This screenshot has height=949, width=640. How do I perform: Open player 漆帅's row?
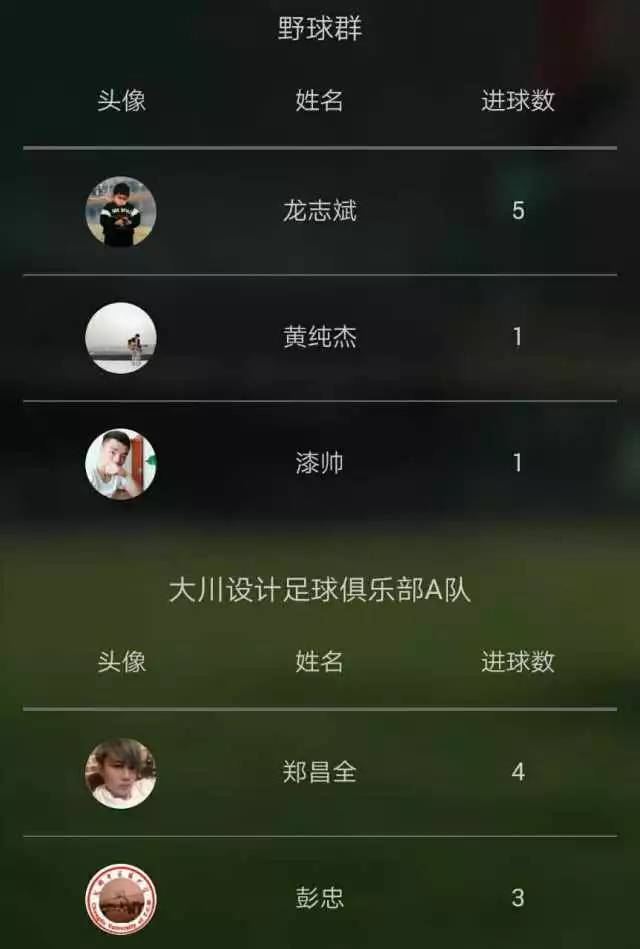pyautogui.click(x=320, y=464)
